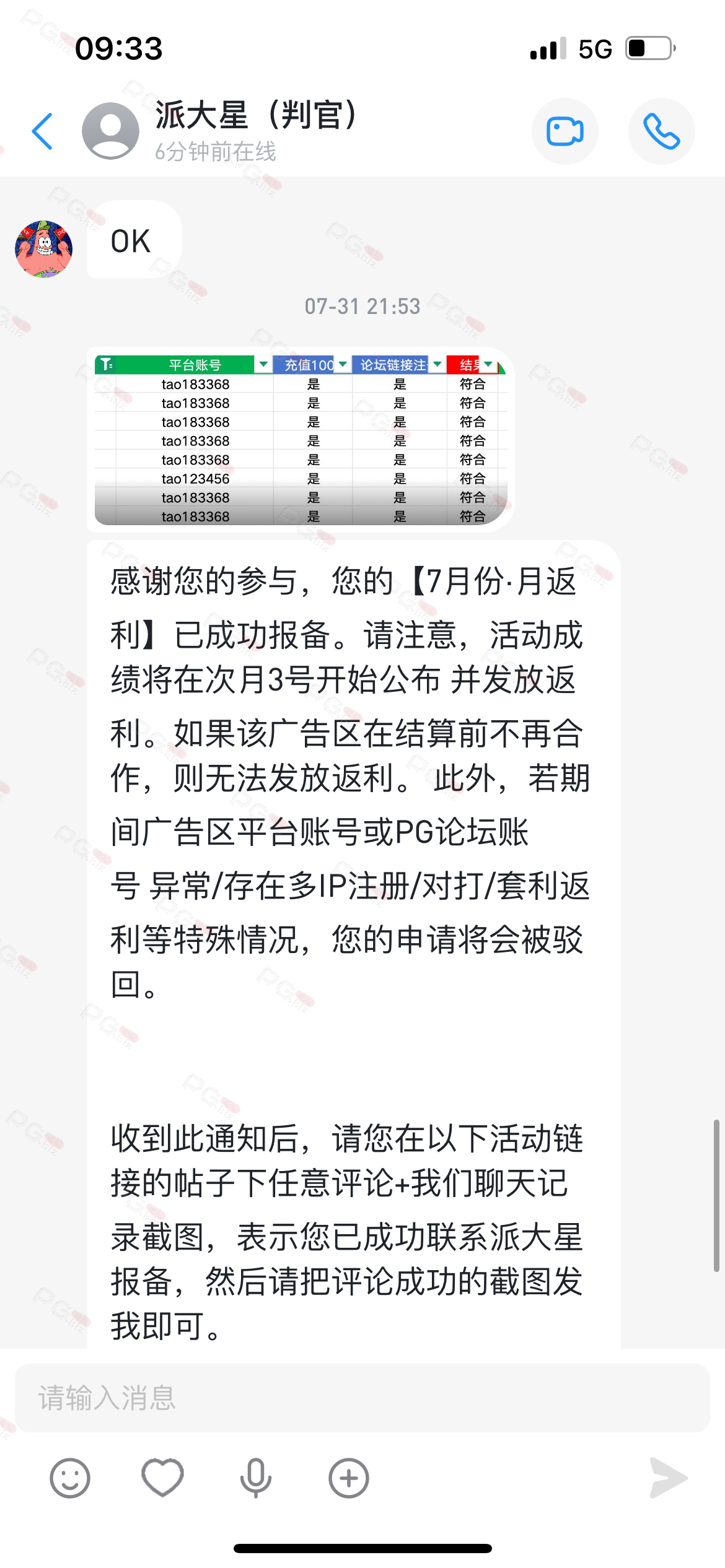Tap the 请输入消息 message input field
The width and height of the screenshot is (725, 1568).
point(362,1398)
